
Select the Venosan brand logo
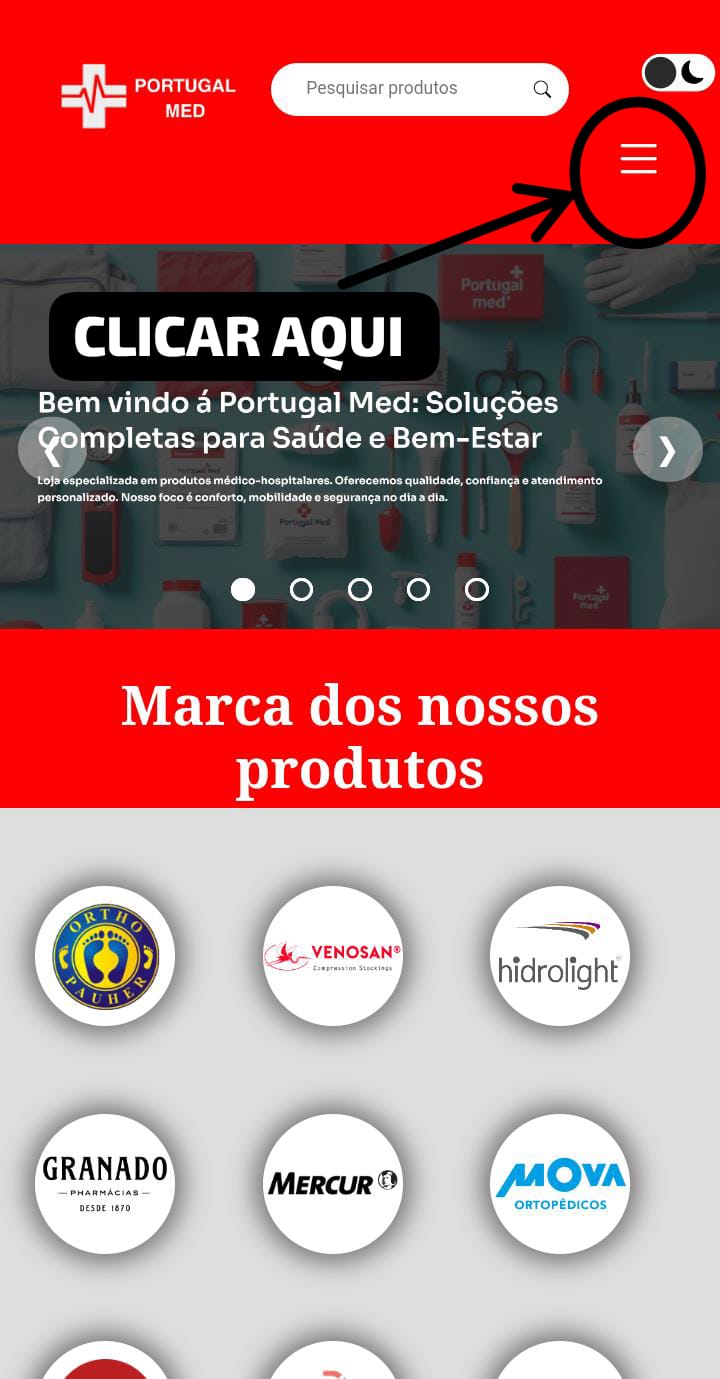[x=333, y=955]
